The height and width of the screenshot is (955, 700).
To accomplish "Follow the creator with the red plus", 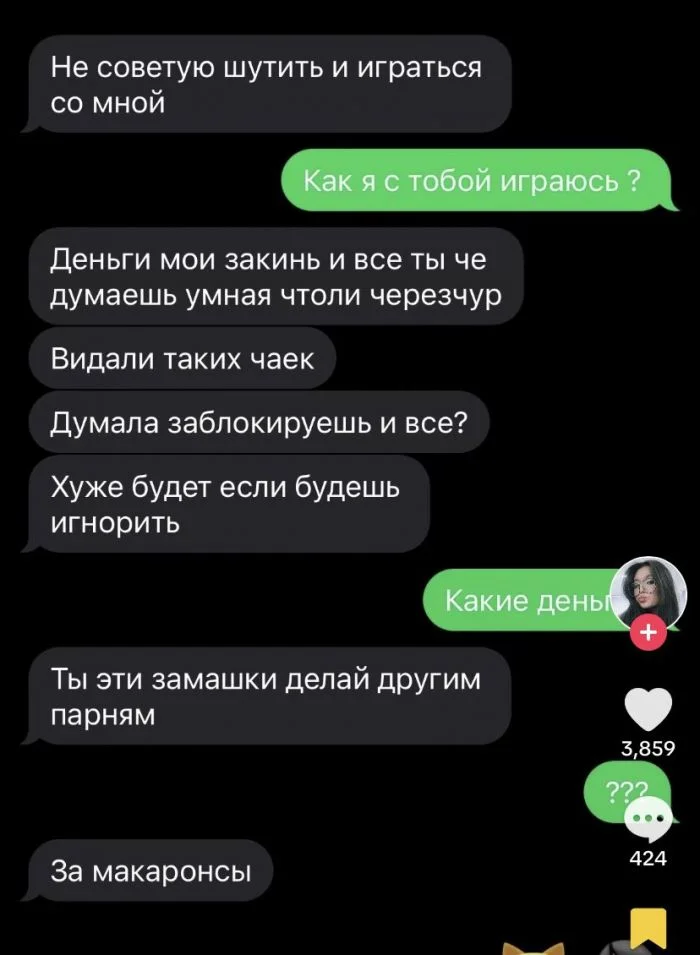I will [648, 633].
